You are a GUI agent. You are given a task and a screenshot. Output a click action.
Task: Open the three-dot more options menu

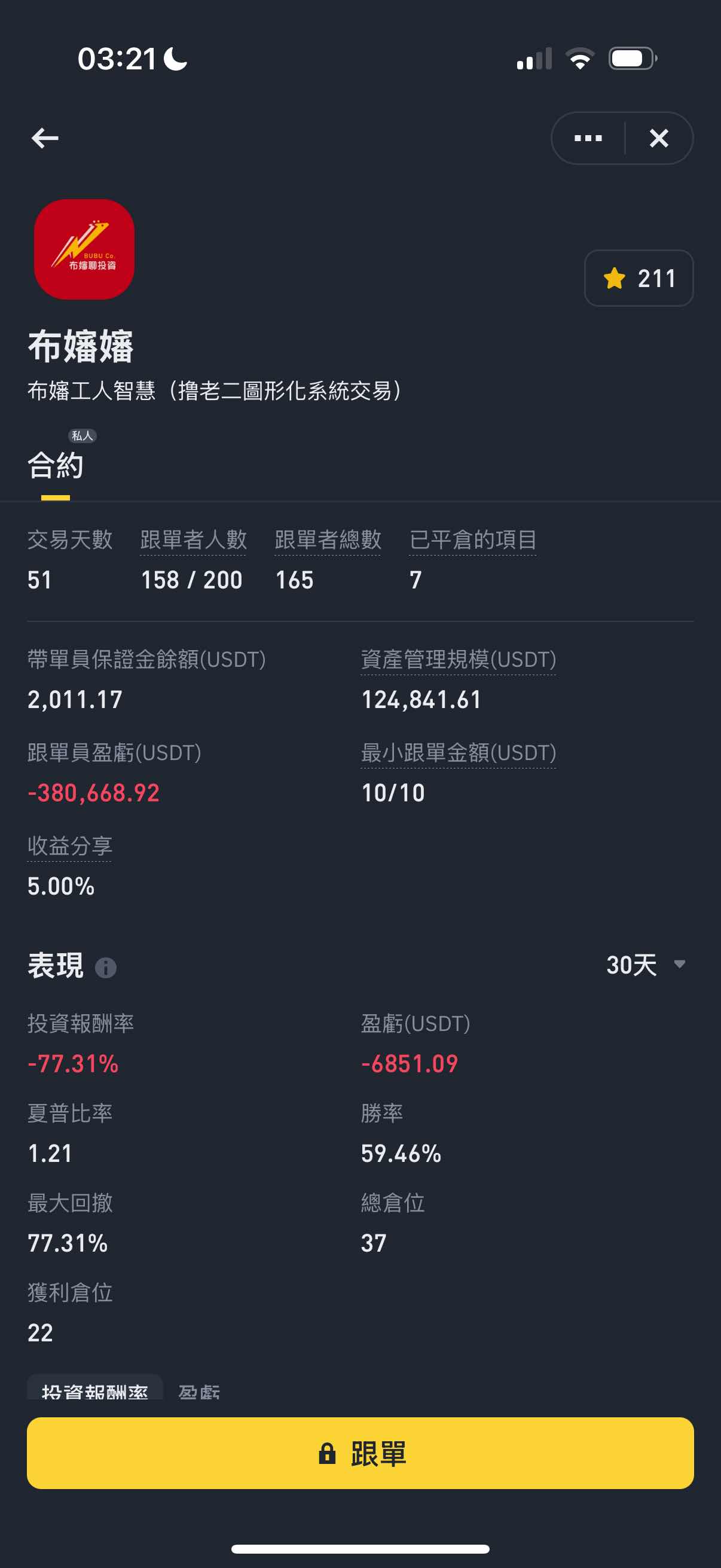point(588,138)
